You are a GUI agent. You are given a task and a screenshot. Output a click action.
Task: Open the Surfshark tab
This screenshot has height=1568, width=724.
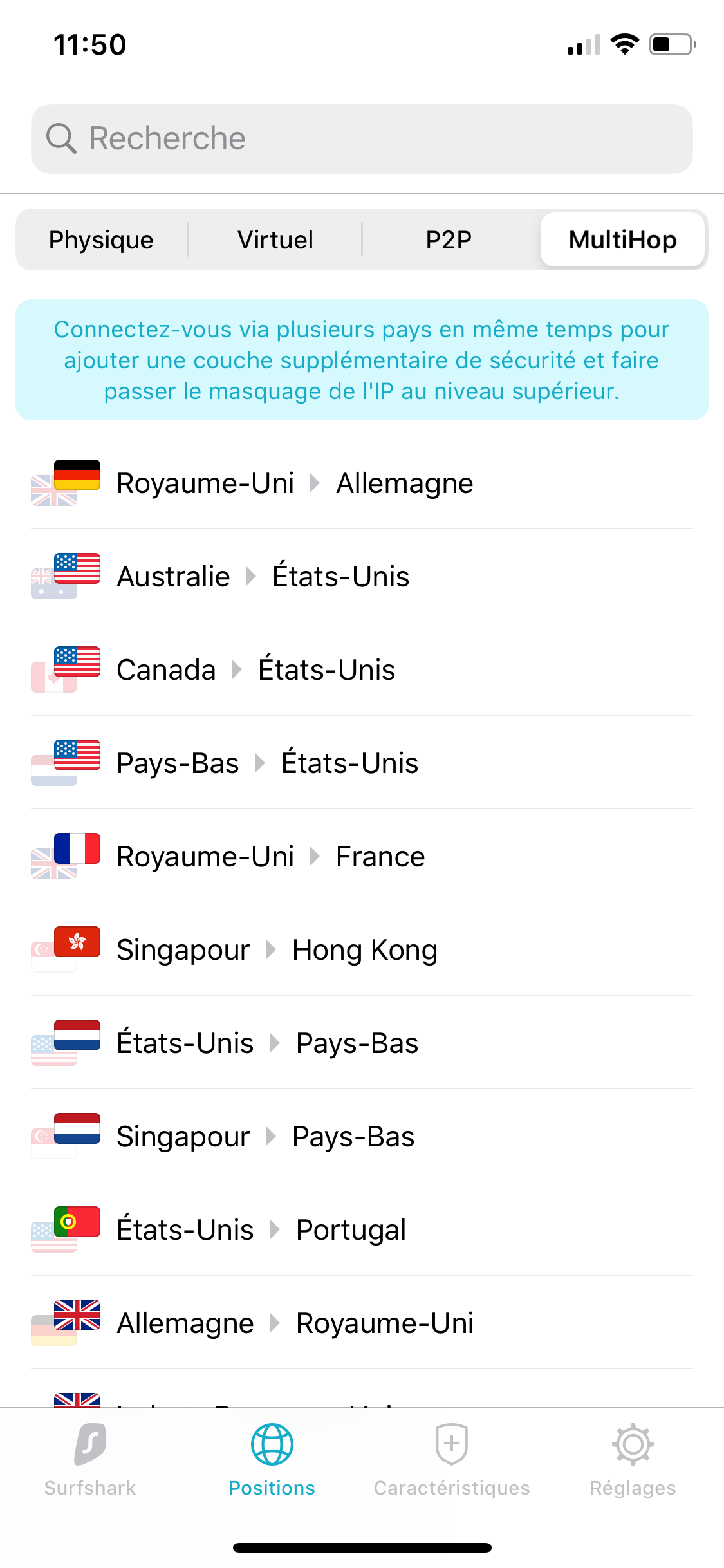coord(90,1460)
